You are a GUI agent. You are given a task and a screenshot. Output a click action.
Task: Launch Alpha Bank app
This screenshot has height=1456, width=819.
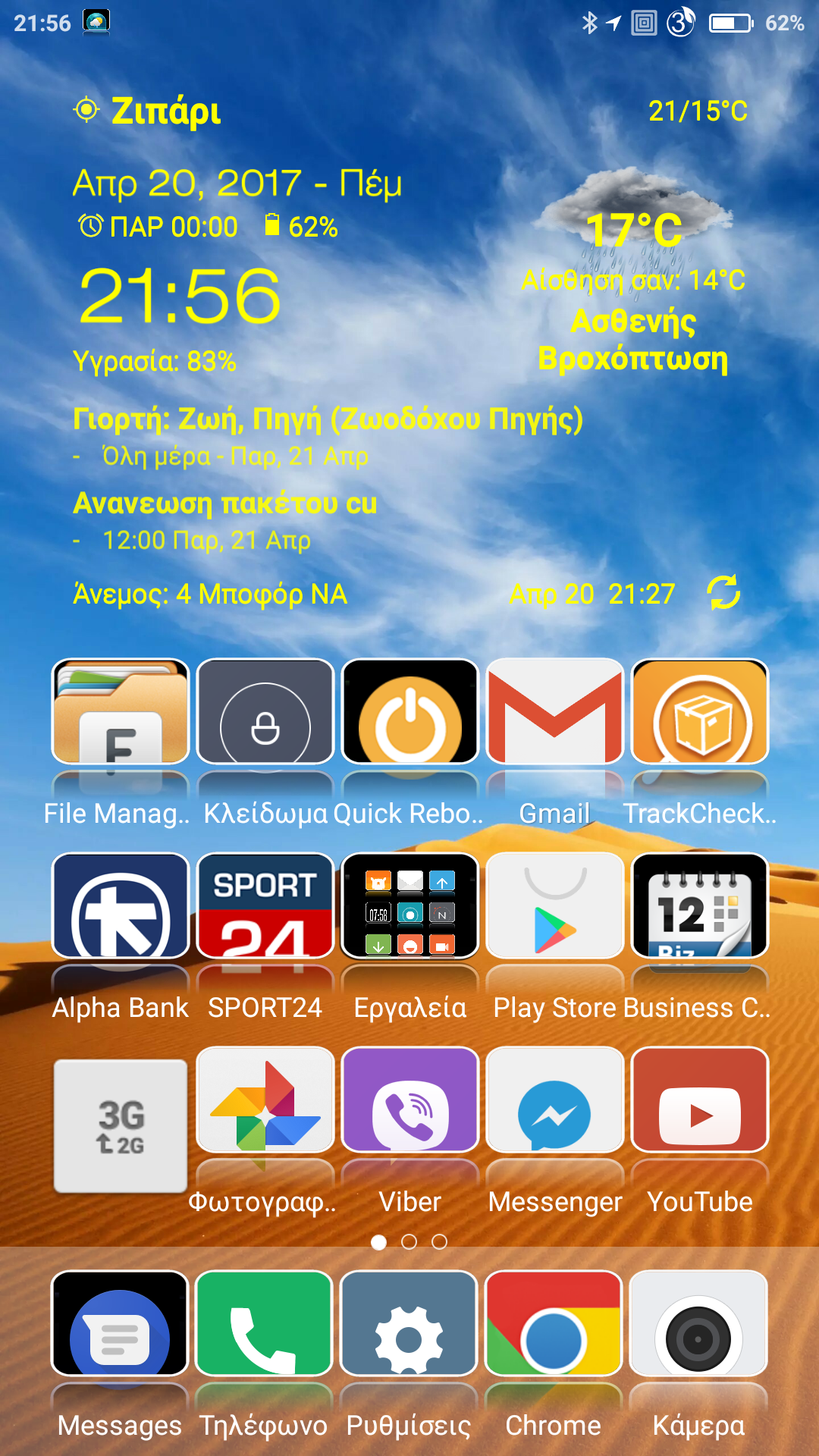120,905
